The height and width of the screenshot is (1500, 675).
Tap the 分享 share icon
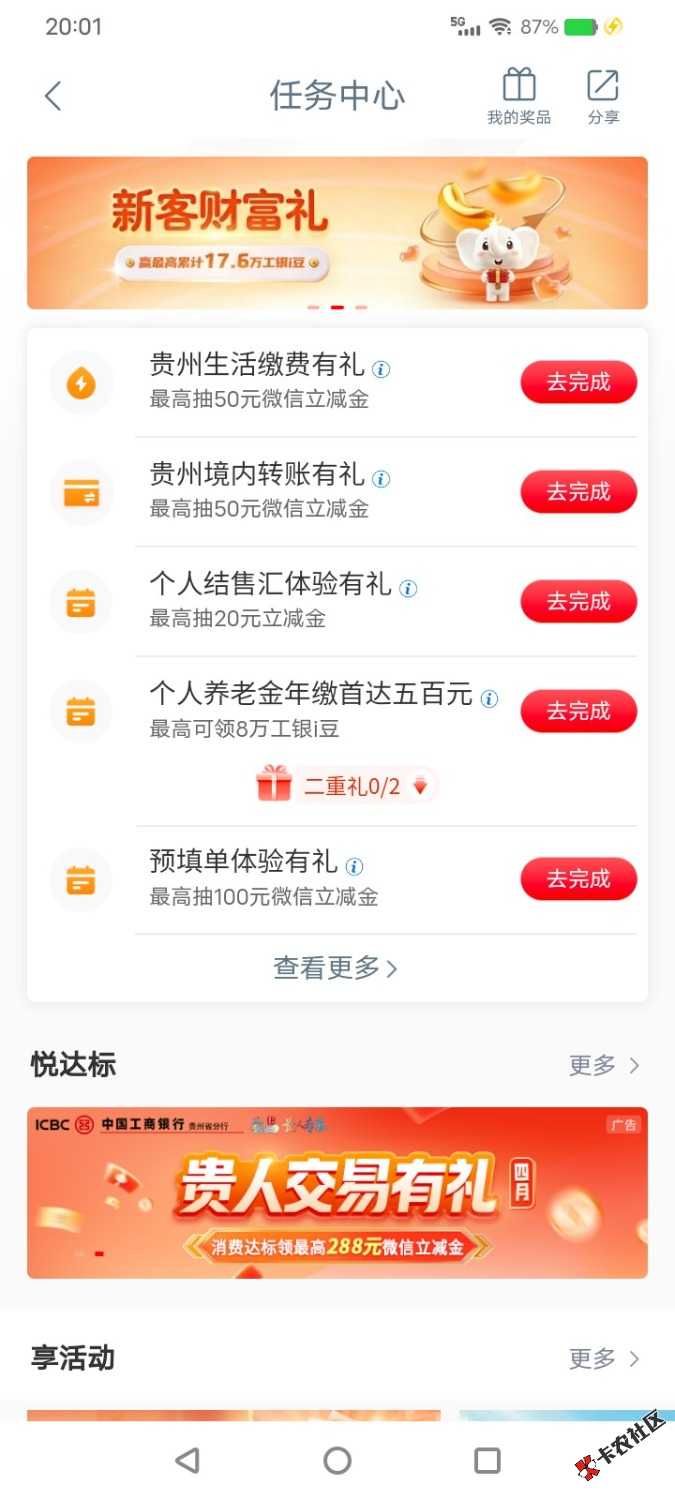click(603, 96)
